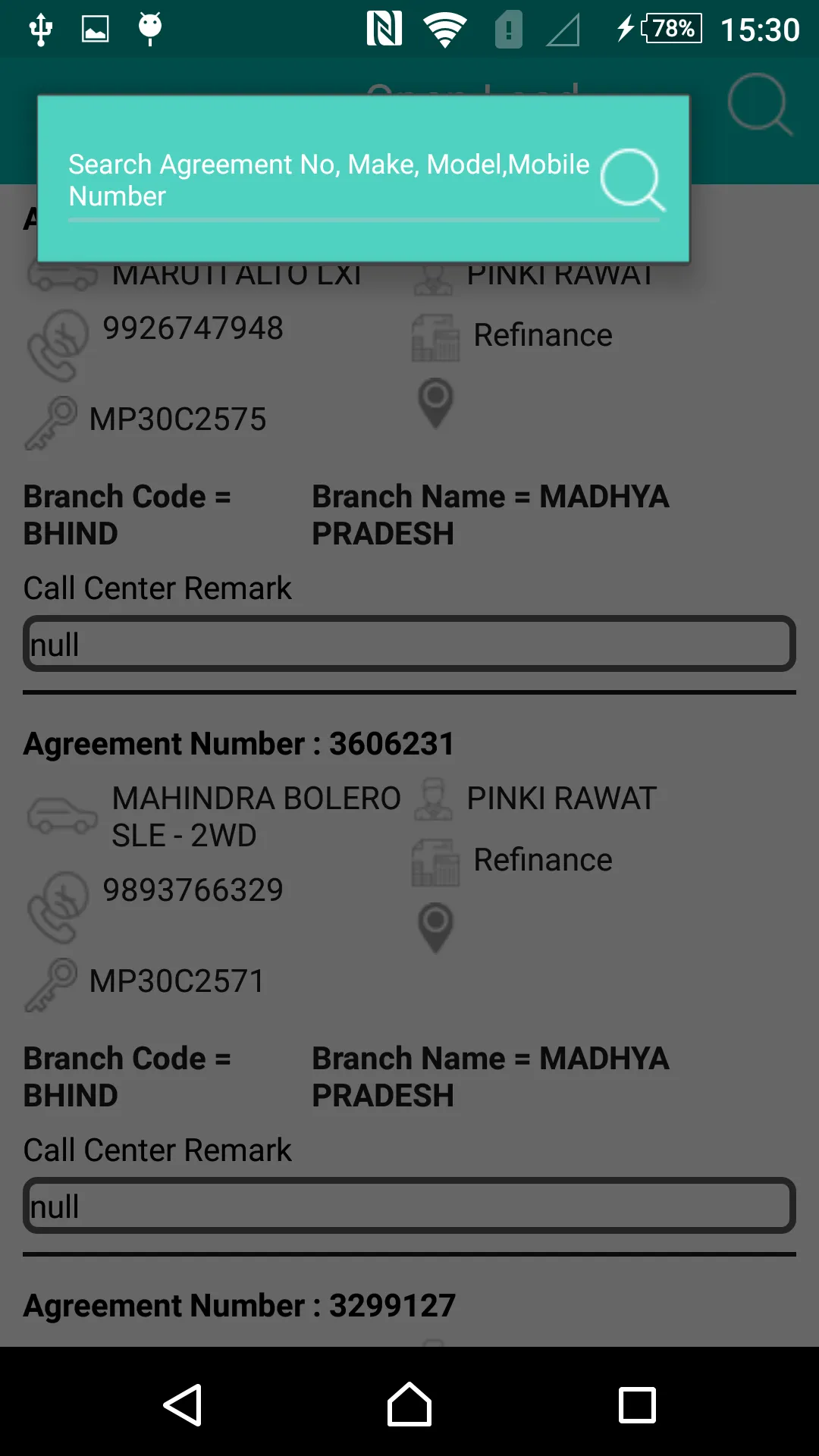
Task: Select Agreement Number 3299127 heading
Action: pos(239,1304)
